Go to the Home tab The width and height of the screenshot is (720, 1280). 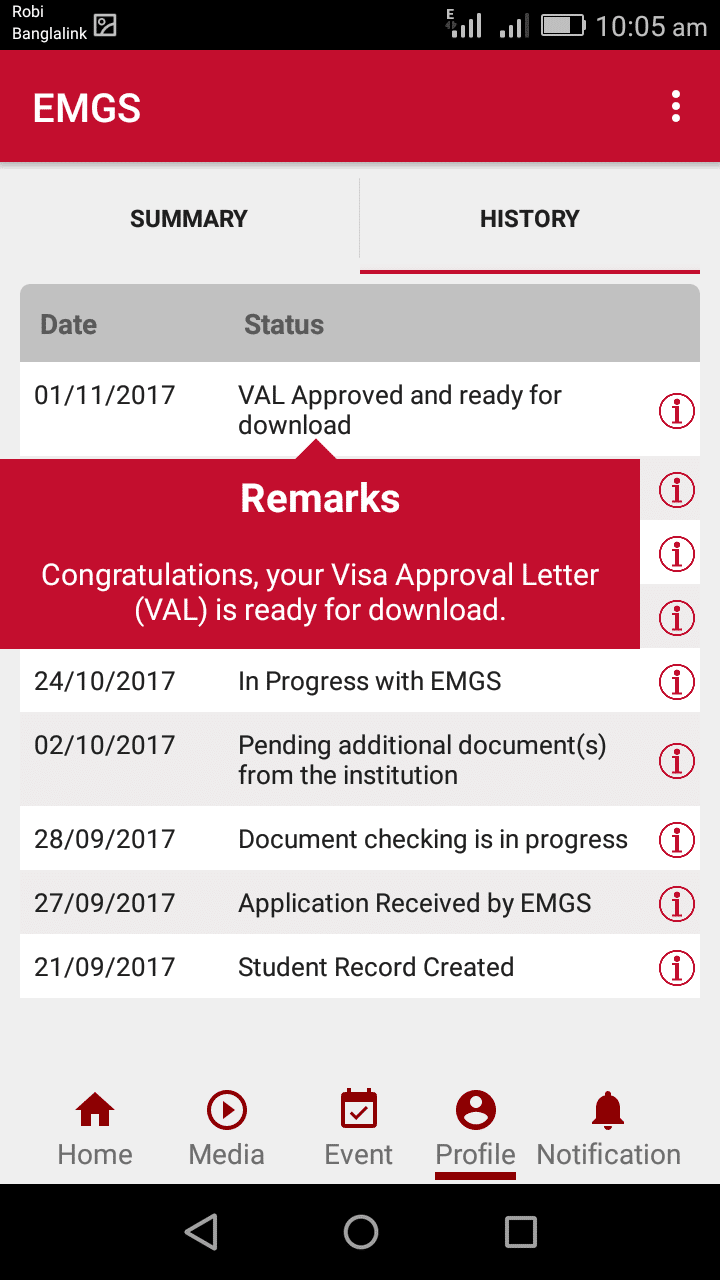tap(95, 1130)
